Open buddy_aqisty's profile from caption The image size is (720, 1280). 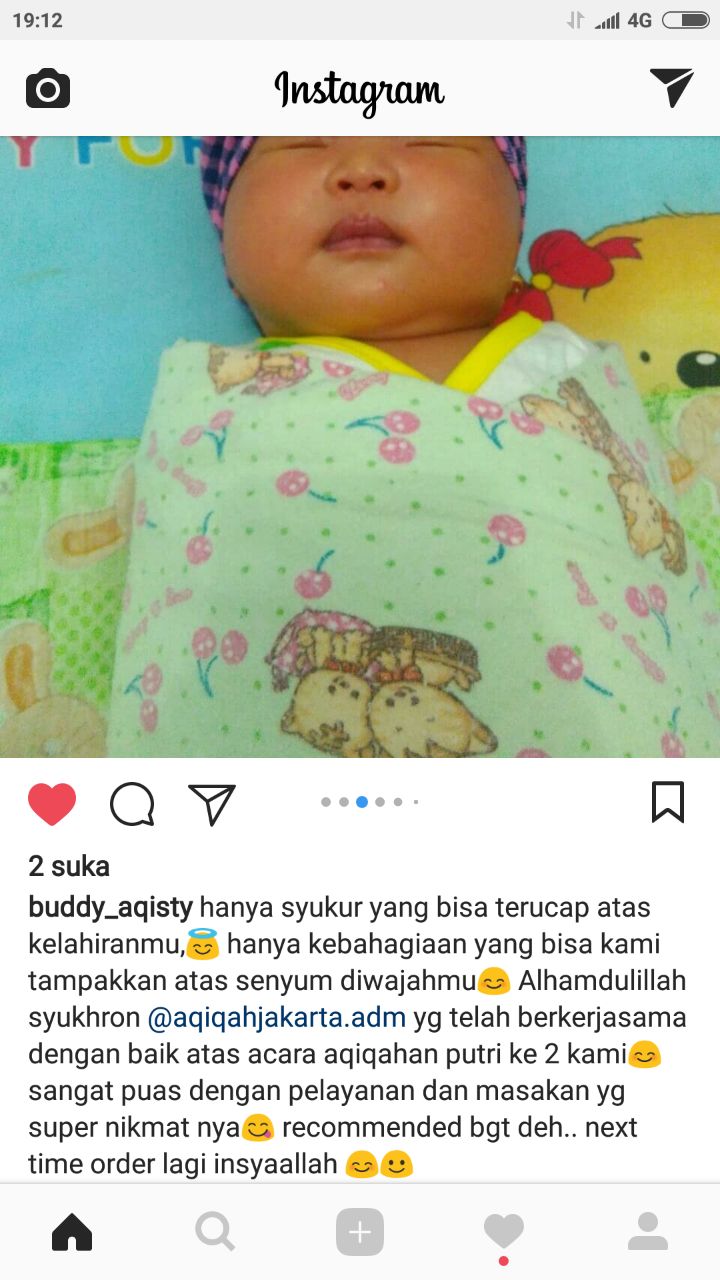pos(110,908)
